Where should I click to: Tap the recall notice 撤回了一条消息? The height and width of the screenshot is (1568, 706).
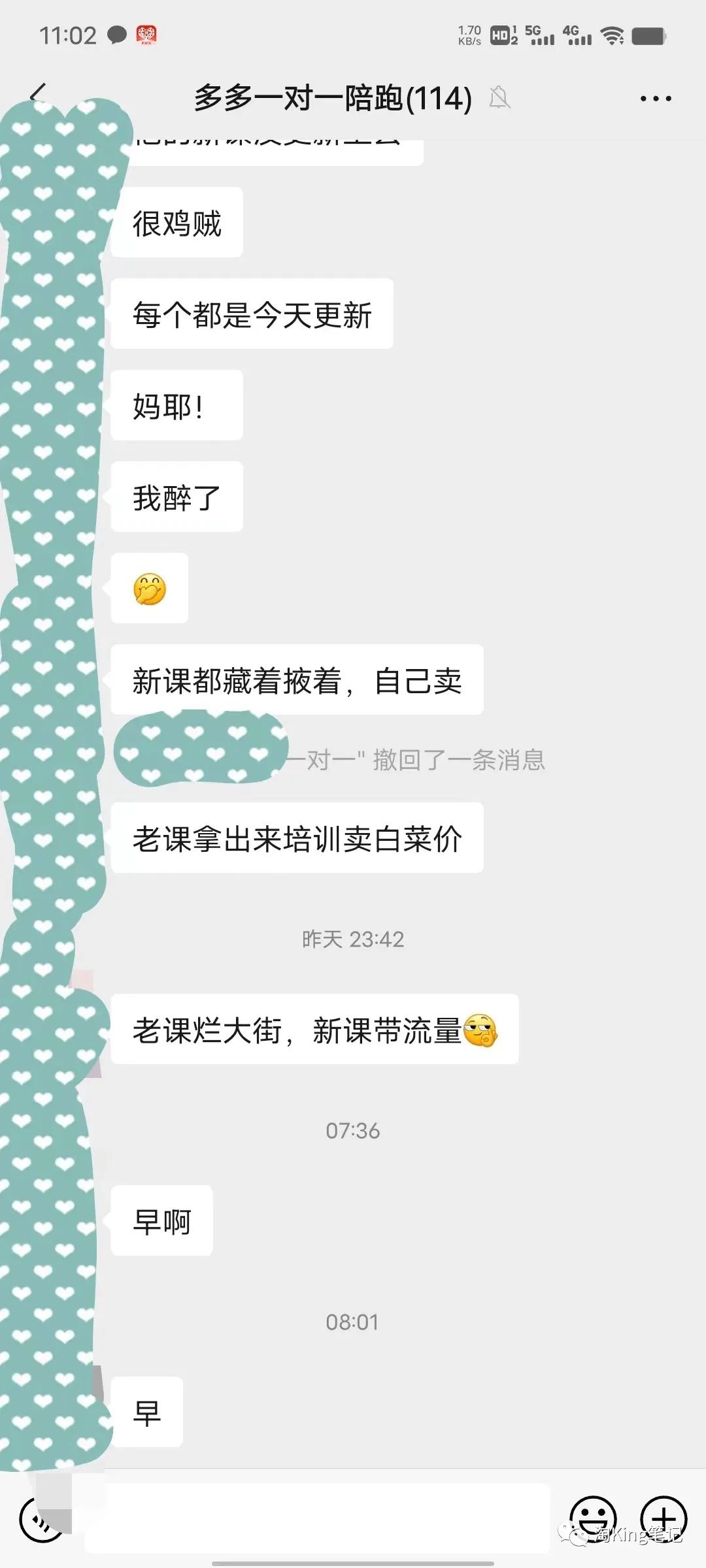[418, 760]
